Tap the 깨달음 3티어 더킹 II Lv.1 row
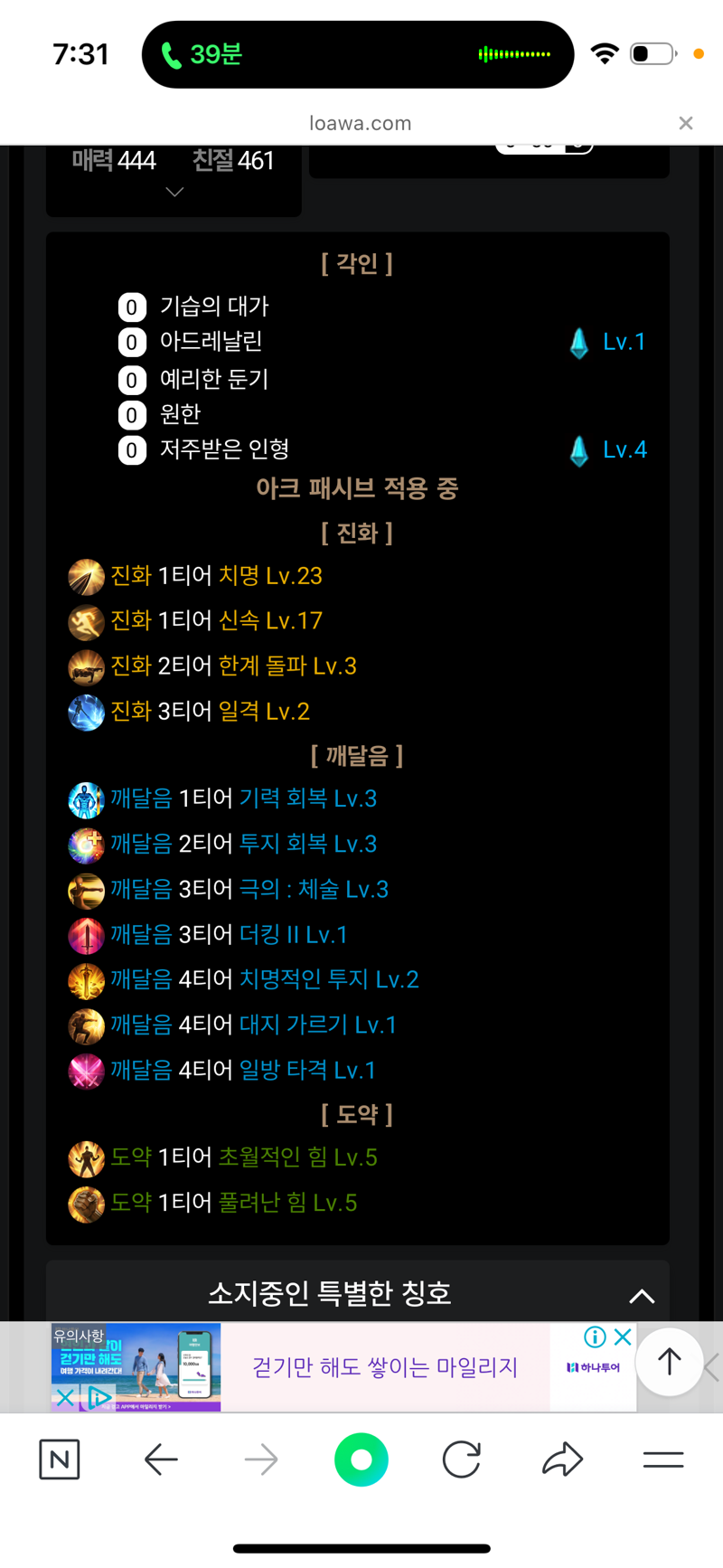Viewport: 723px width, 1568px height. 208,935
